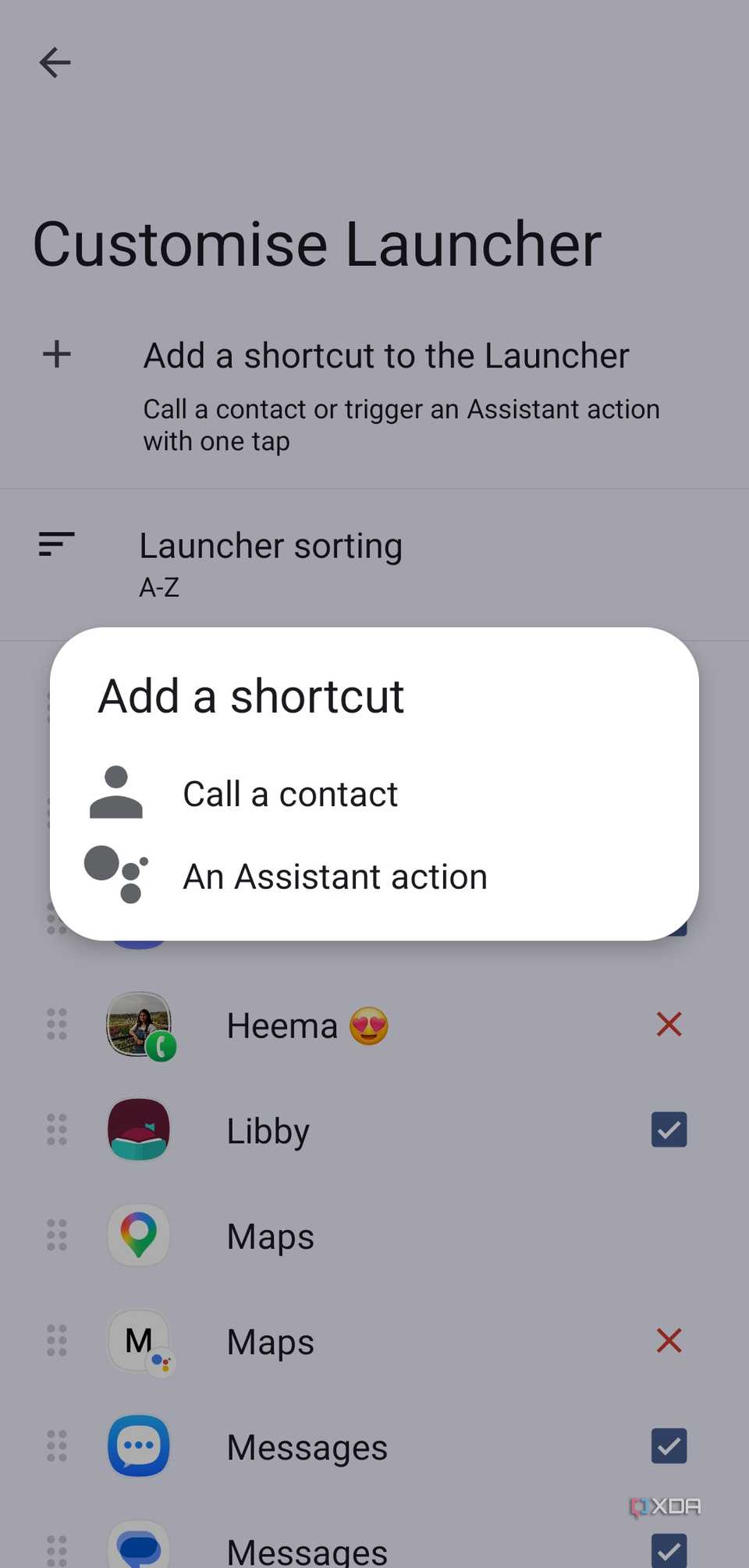The width and height of the screenshot is (749, 1568).
Task: Tap the back arrow icon
Action: pos(55,63)
